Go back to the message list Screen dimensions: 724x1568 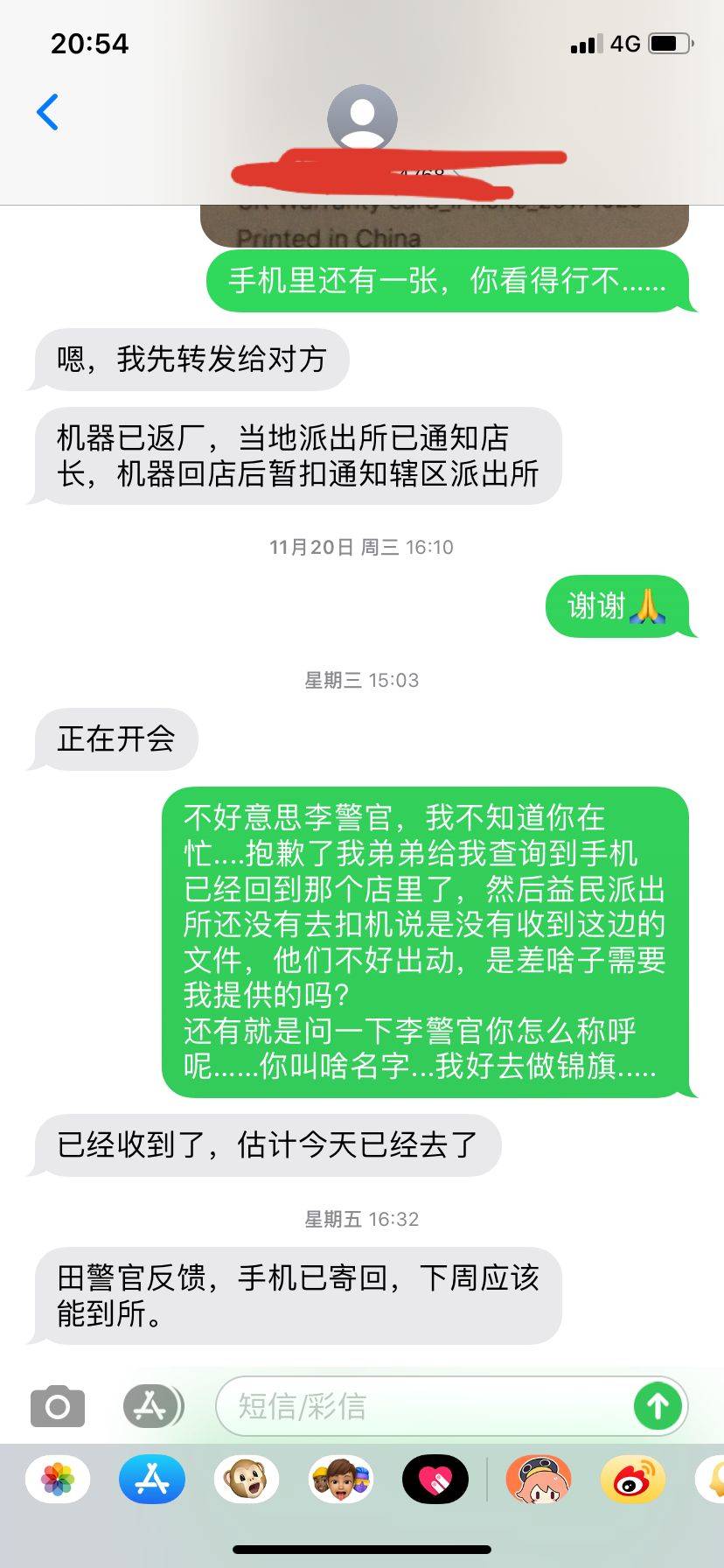(x=48, y=112)
